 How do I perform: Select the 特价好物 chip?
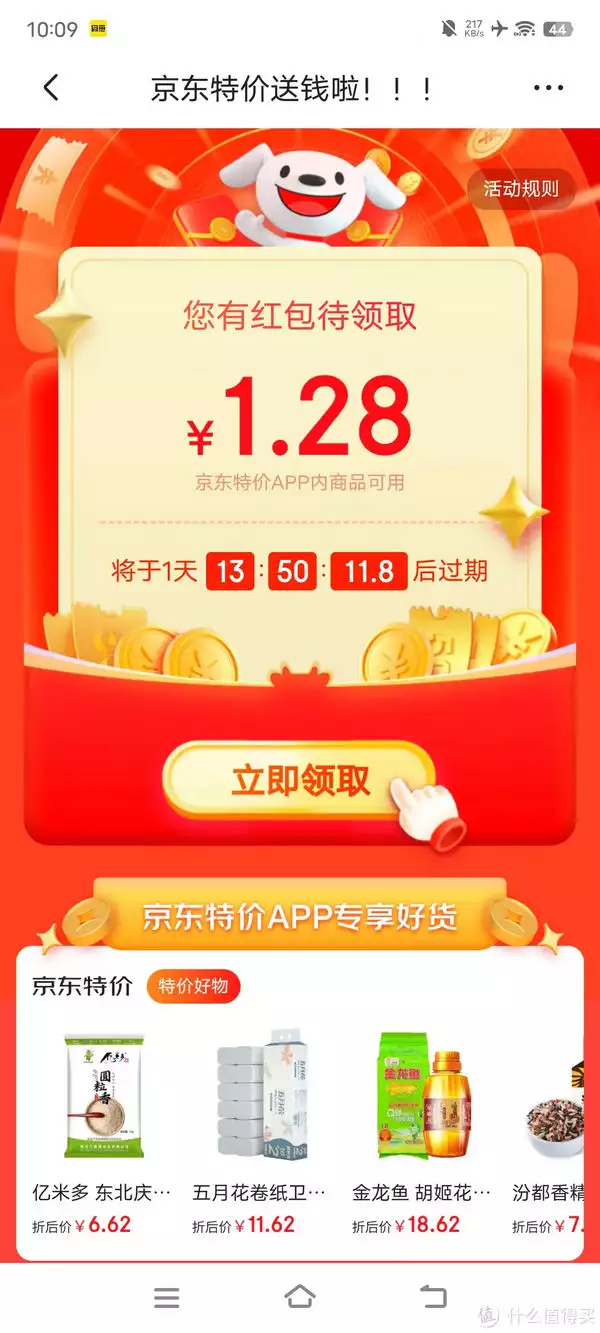(194, 986)
